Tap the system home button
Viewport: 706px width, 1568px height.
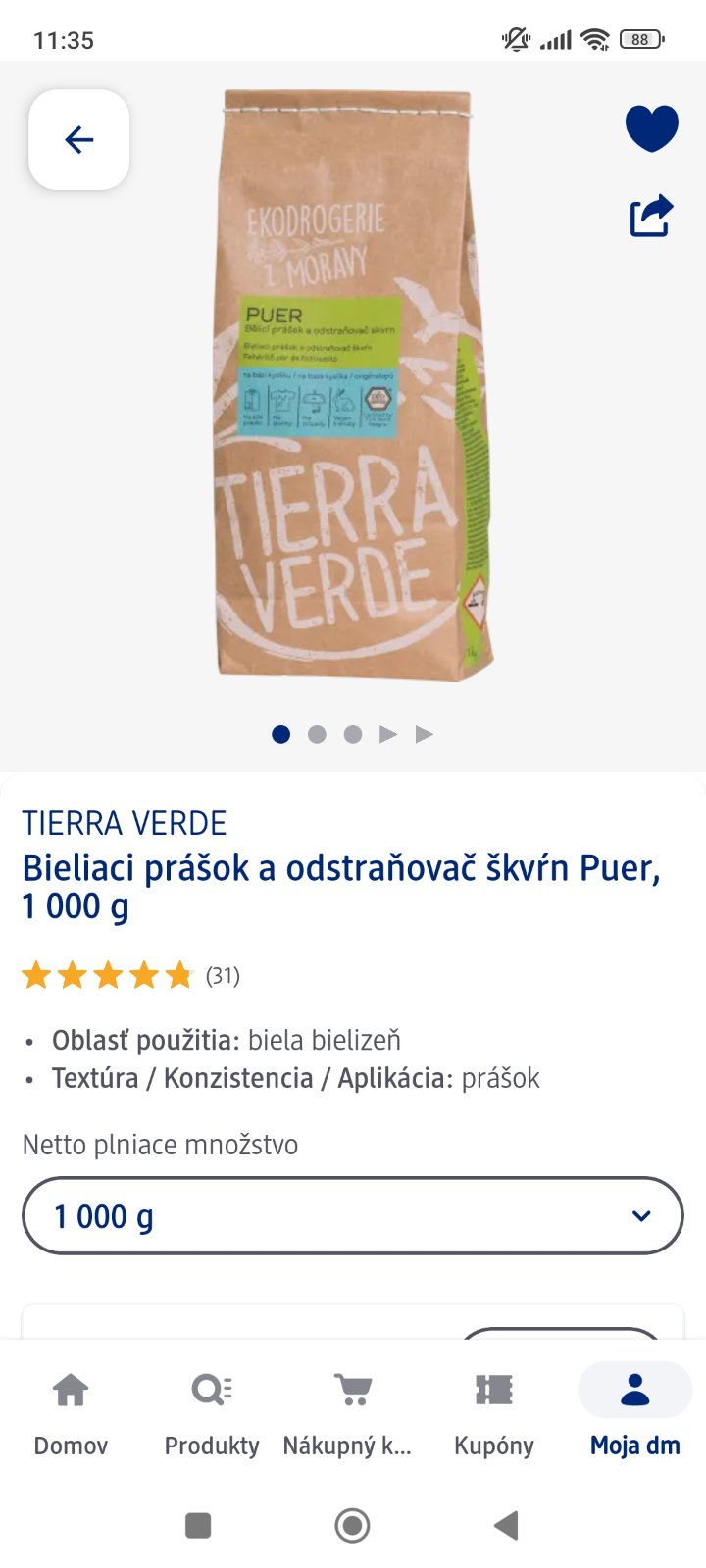(x=352, y=1525)
